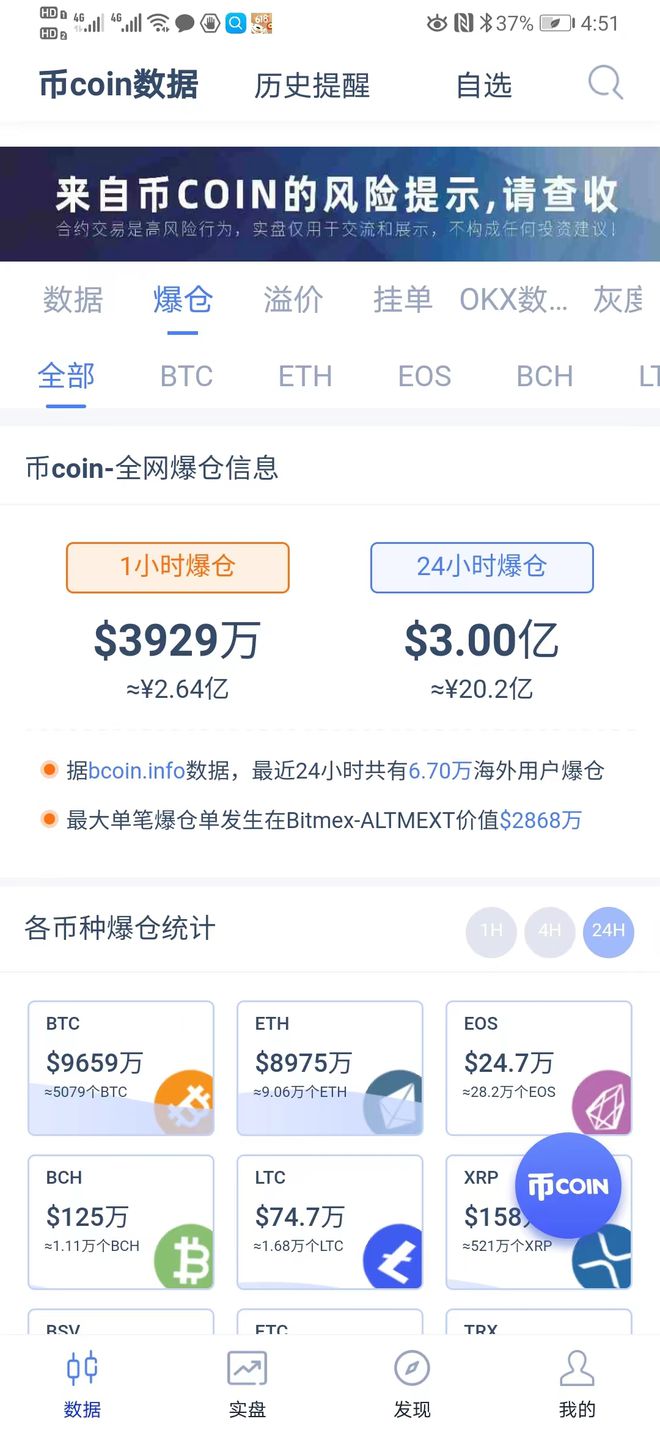Open the search magnifier icon
The height and width of the screenshot is (1430, 660).
[x=605, y=84]
